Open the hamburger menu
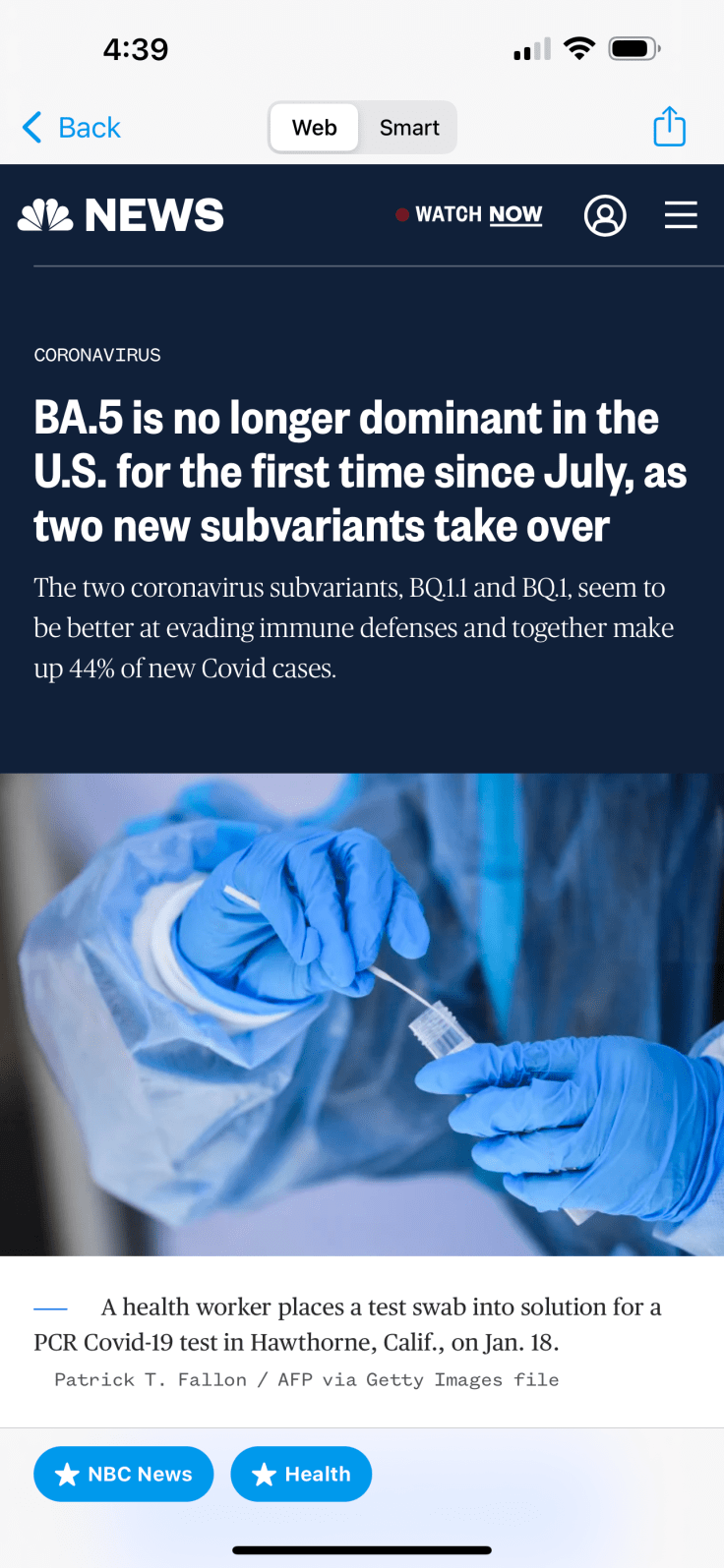 [681, 214]
